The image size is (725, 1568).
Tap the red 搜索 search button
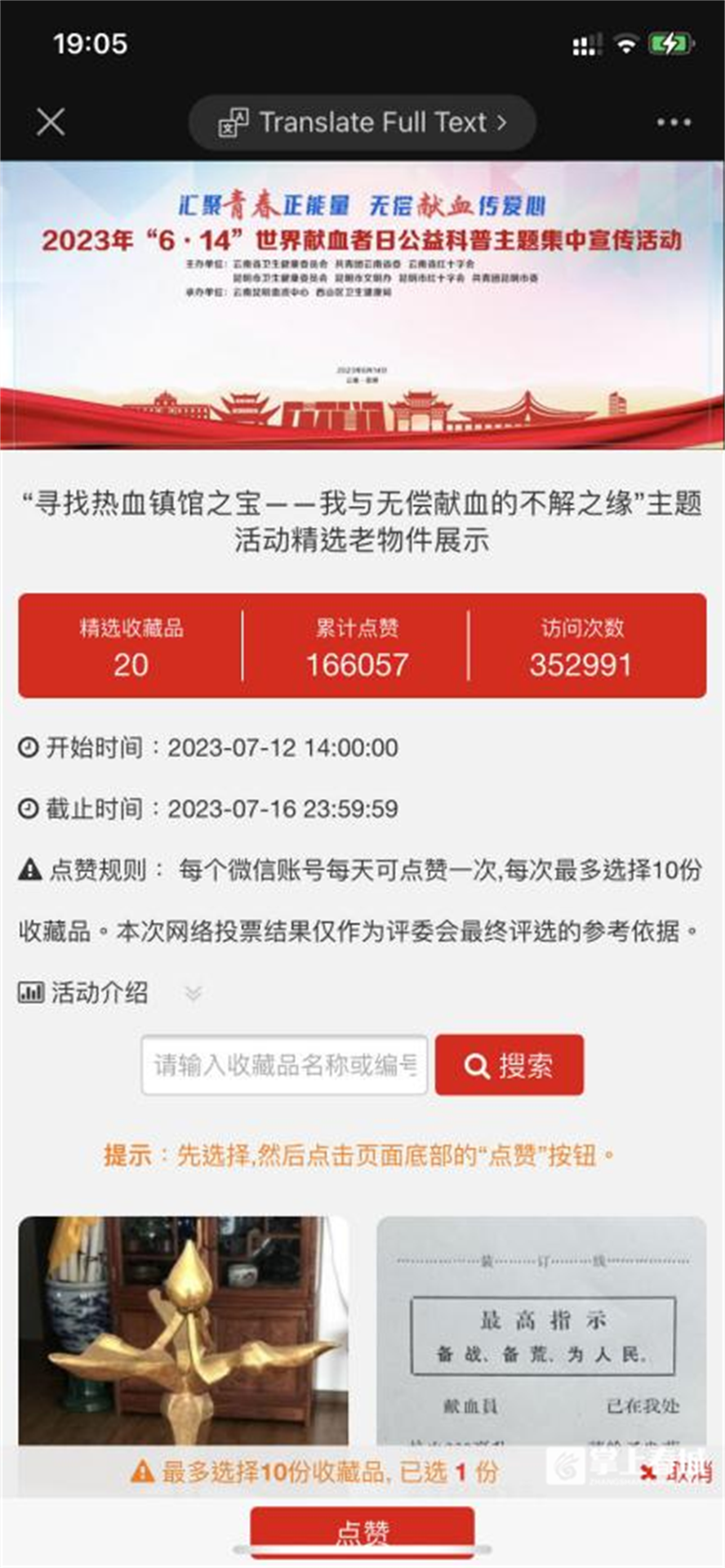pyautogui.click(x=509, y=1065)
